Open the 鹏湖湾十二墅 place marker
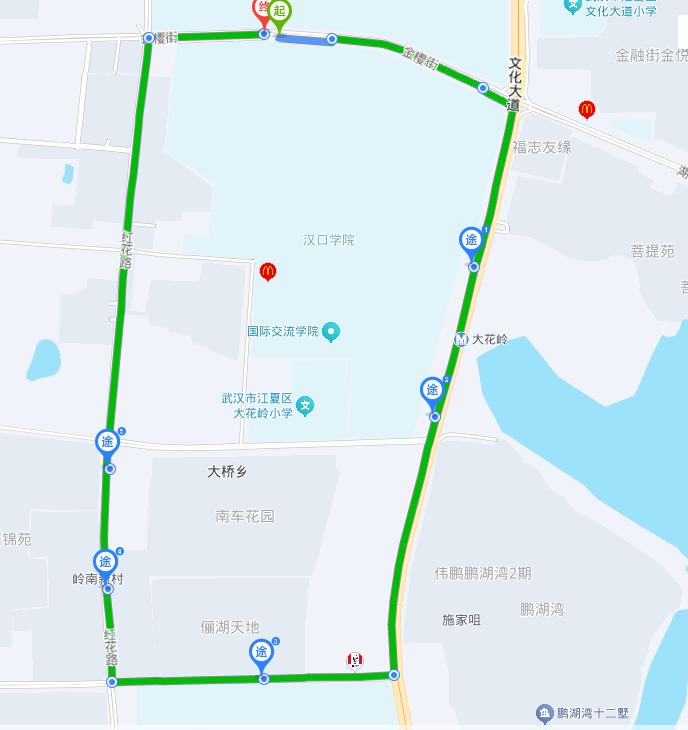Viewport: 688px width, 730px height. coord(544,713)
